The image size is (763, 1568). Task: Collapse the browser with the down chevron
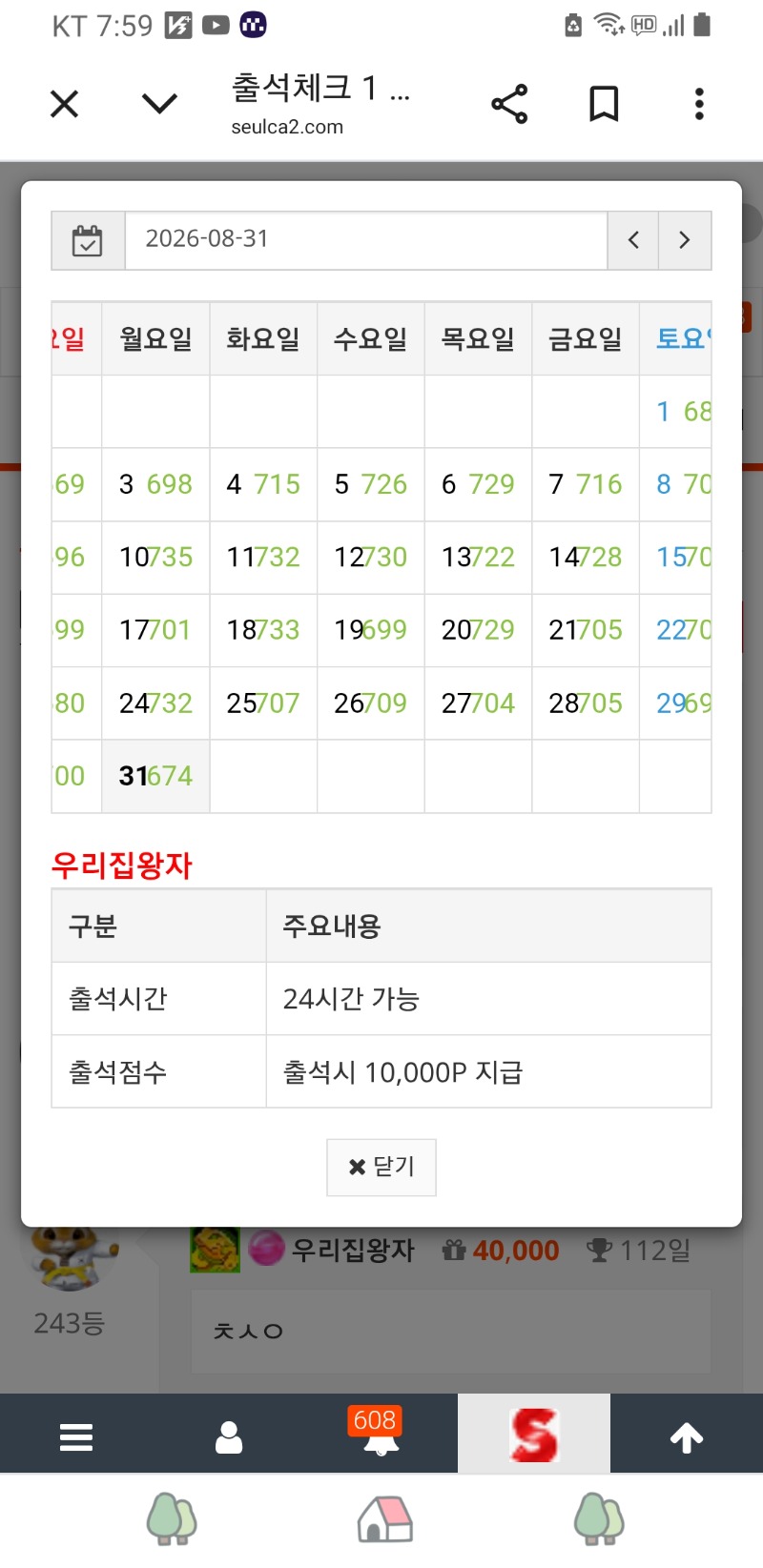pyautogui.click(x=159, y=103)
